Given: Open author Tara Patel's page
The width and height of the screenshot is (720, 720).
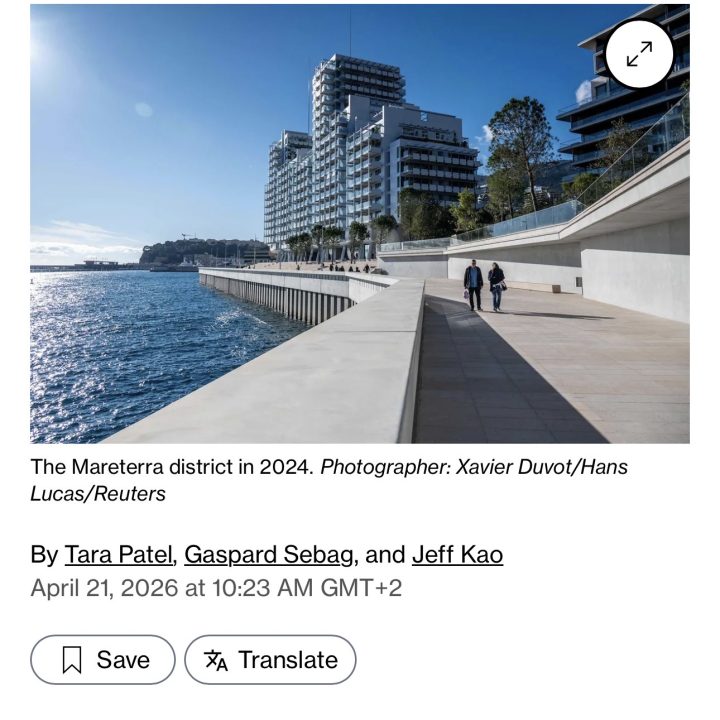Looking at the screenshot, I should (x=117, y=554).
